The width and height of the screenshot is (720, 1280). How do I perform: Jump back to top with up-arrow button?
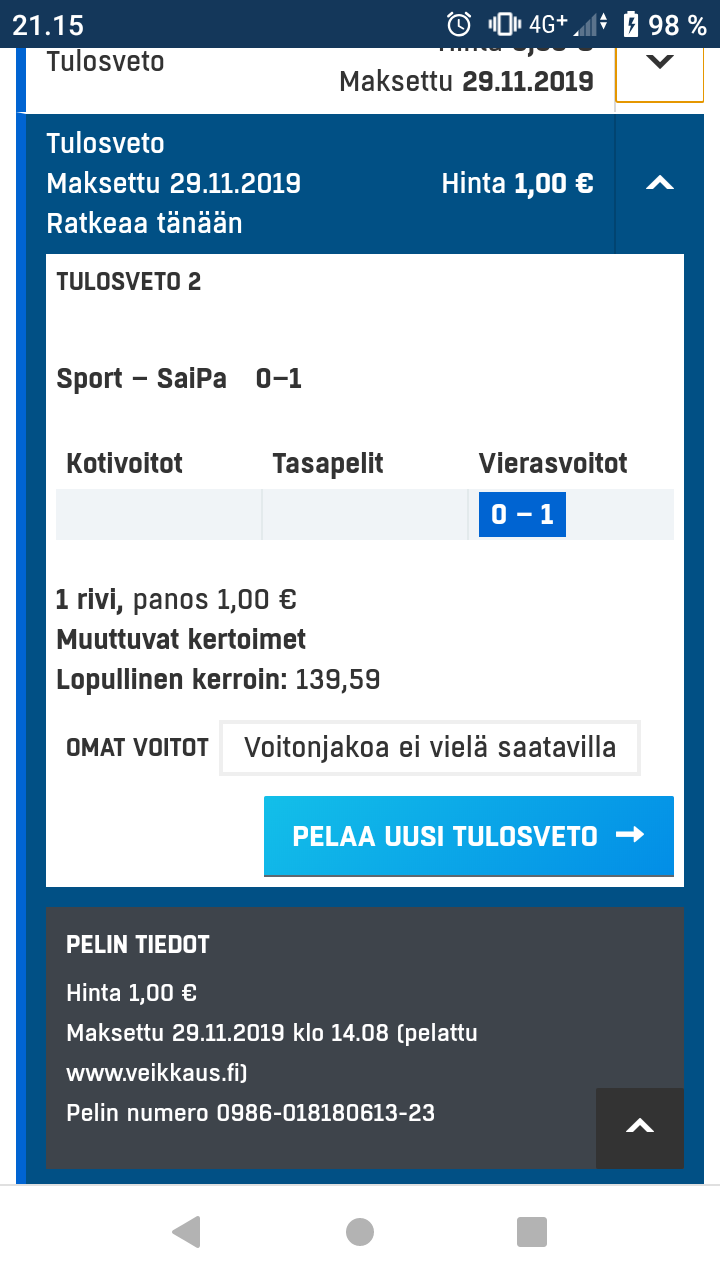(639, 1127)
